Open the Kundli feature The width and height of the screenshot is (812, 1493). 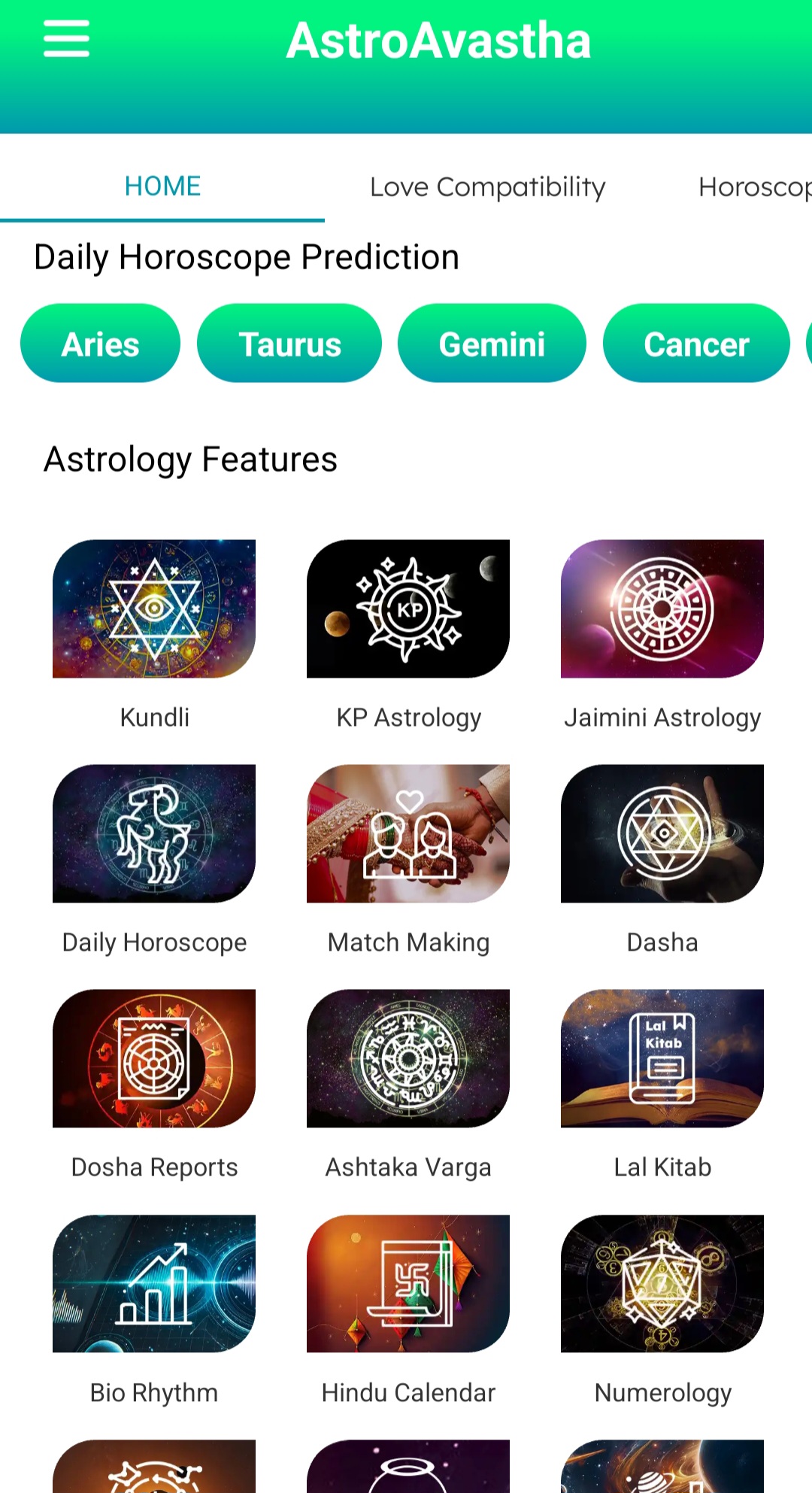pos(154,609)
